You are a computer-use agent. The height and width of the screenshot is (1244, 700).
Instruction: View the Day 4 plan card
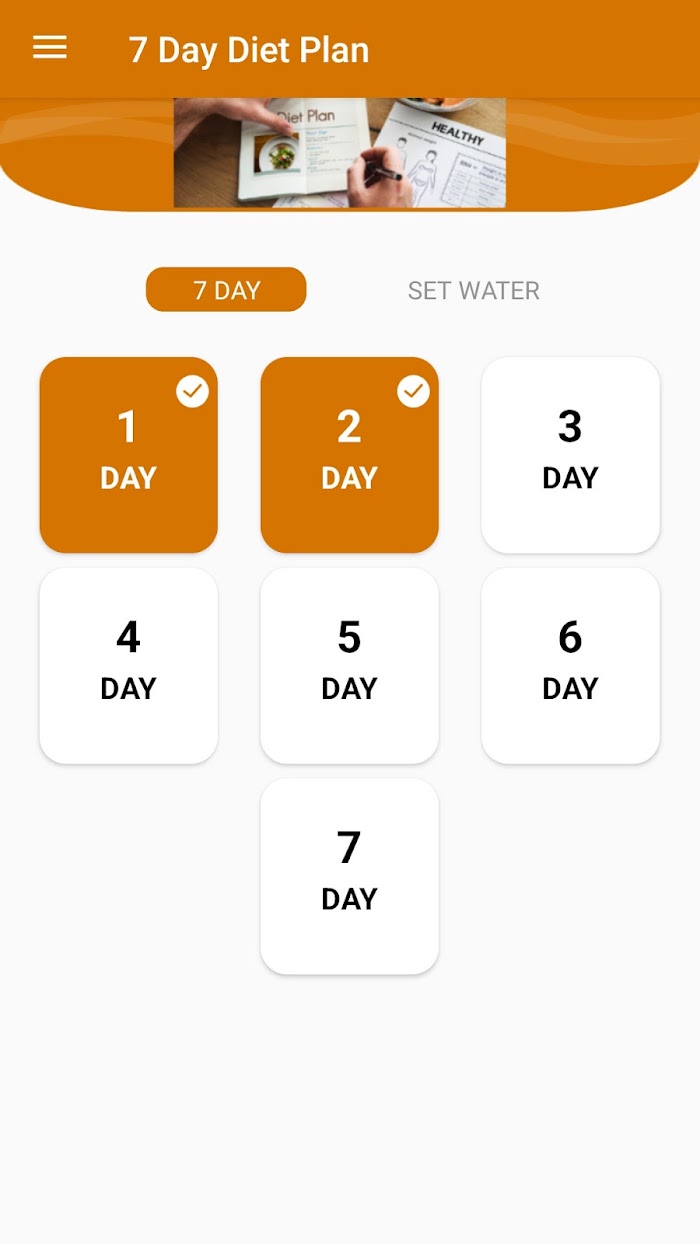tap(129, 666)
